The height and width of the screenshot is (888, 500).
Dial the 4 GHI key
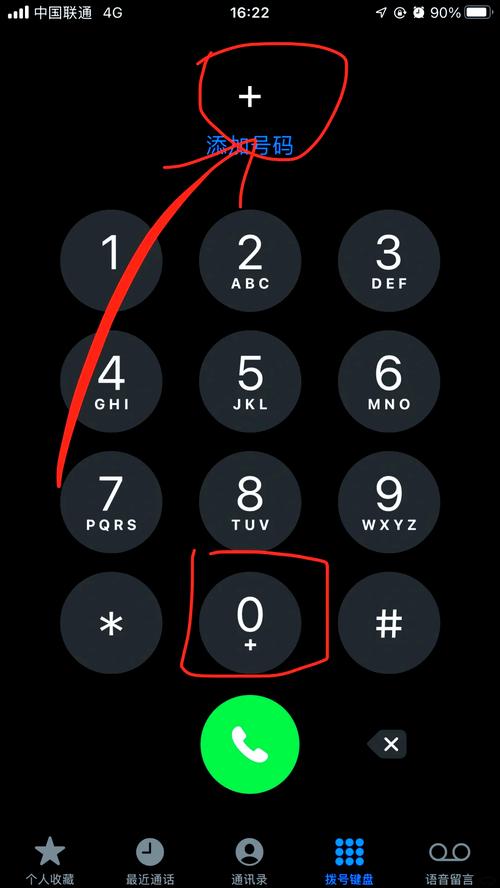pyautogui.click(x=111, y=381)
